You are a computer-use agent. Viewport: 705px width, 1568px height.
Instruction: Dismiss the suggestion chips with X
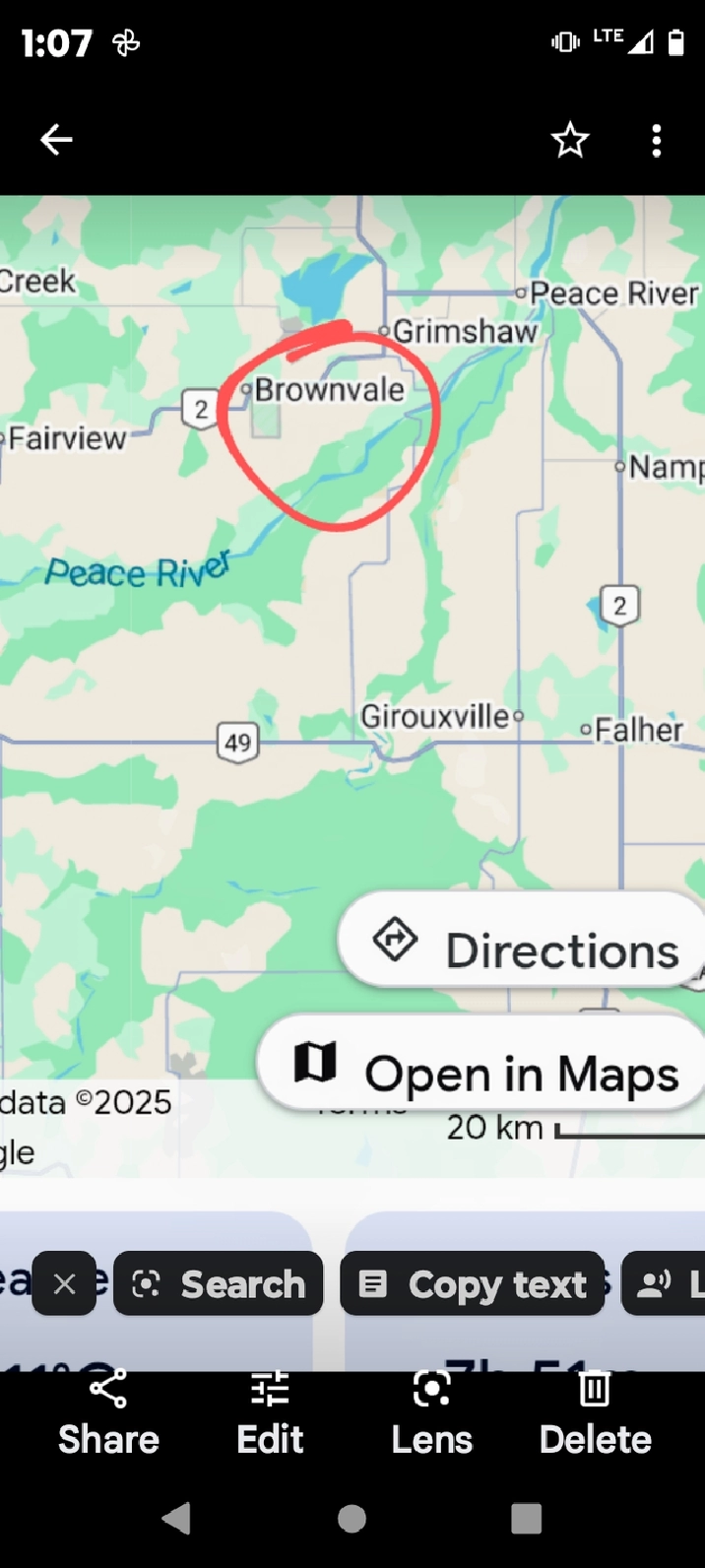[x=65, y=1283]
